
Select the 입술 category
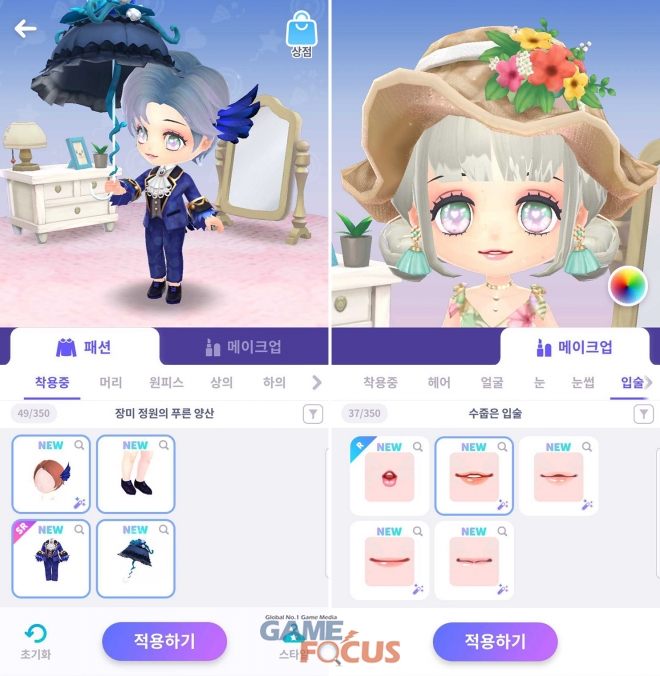(632, 382)
